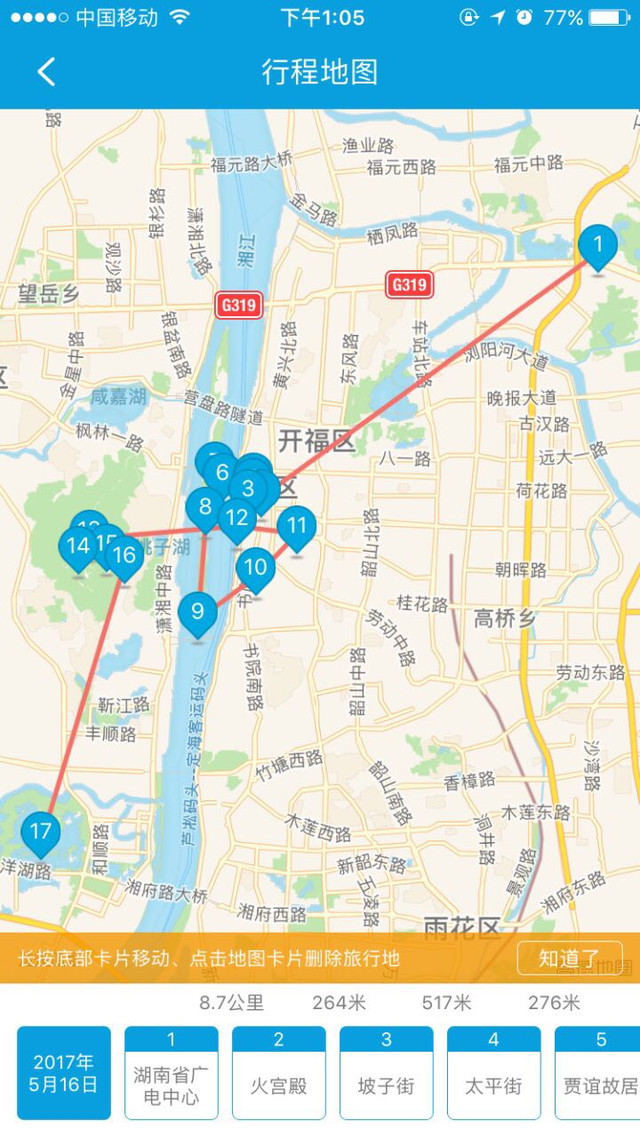640x1137 pixels.
Task: Open card 2 火宫殿
Action: click(278, 1072)
